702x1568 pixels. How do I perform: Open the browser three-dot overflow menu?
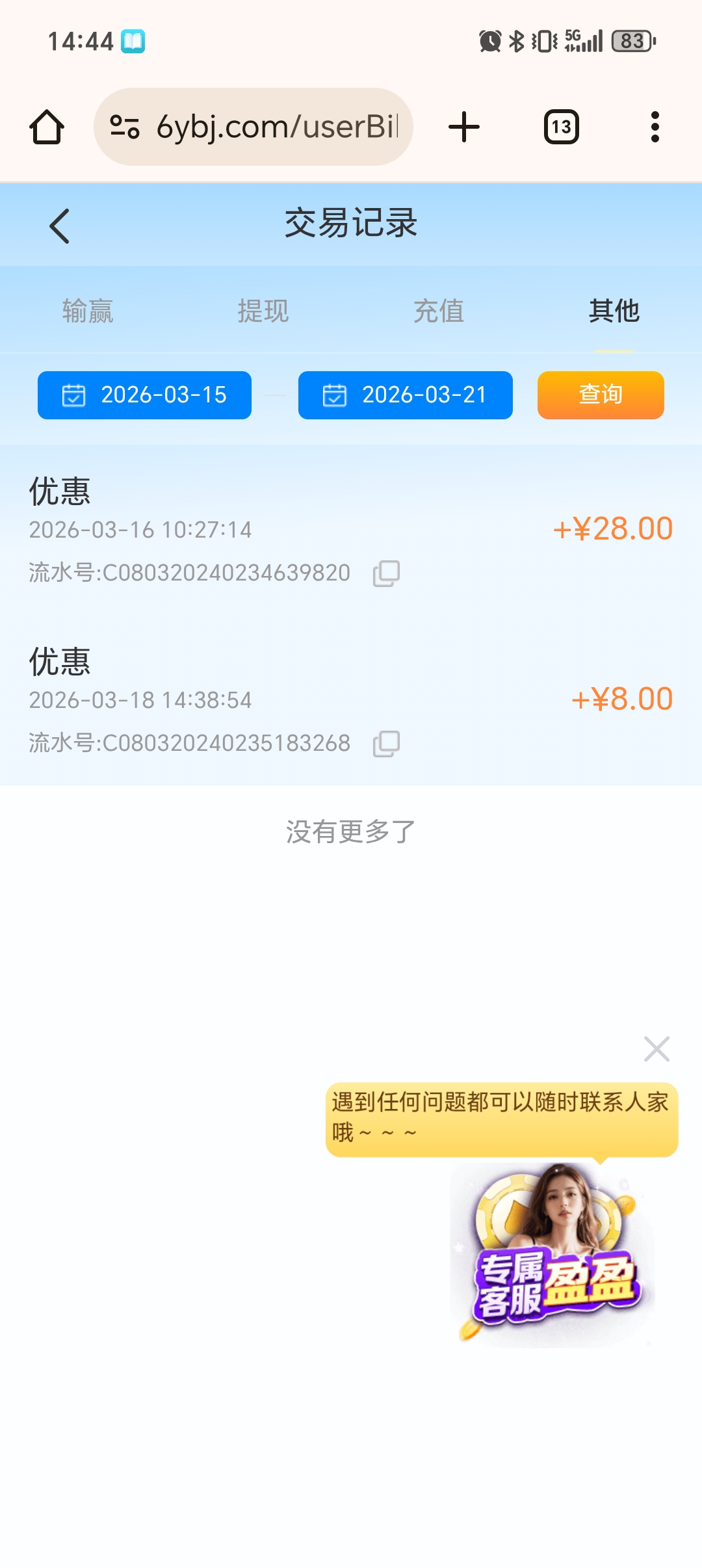[655, 127]
